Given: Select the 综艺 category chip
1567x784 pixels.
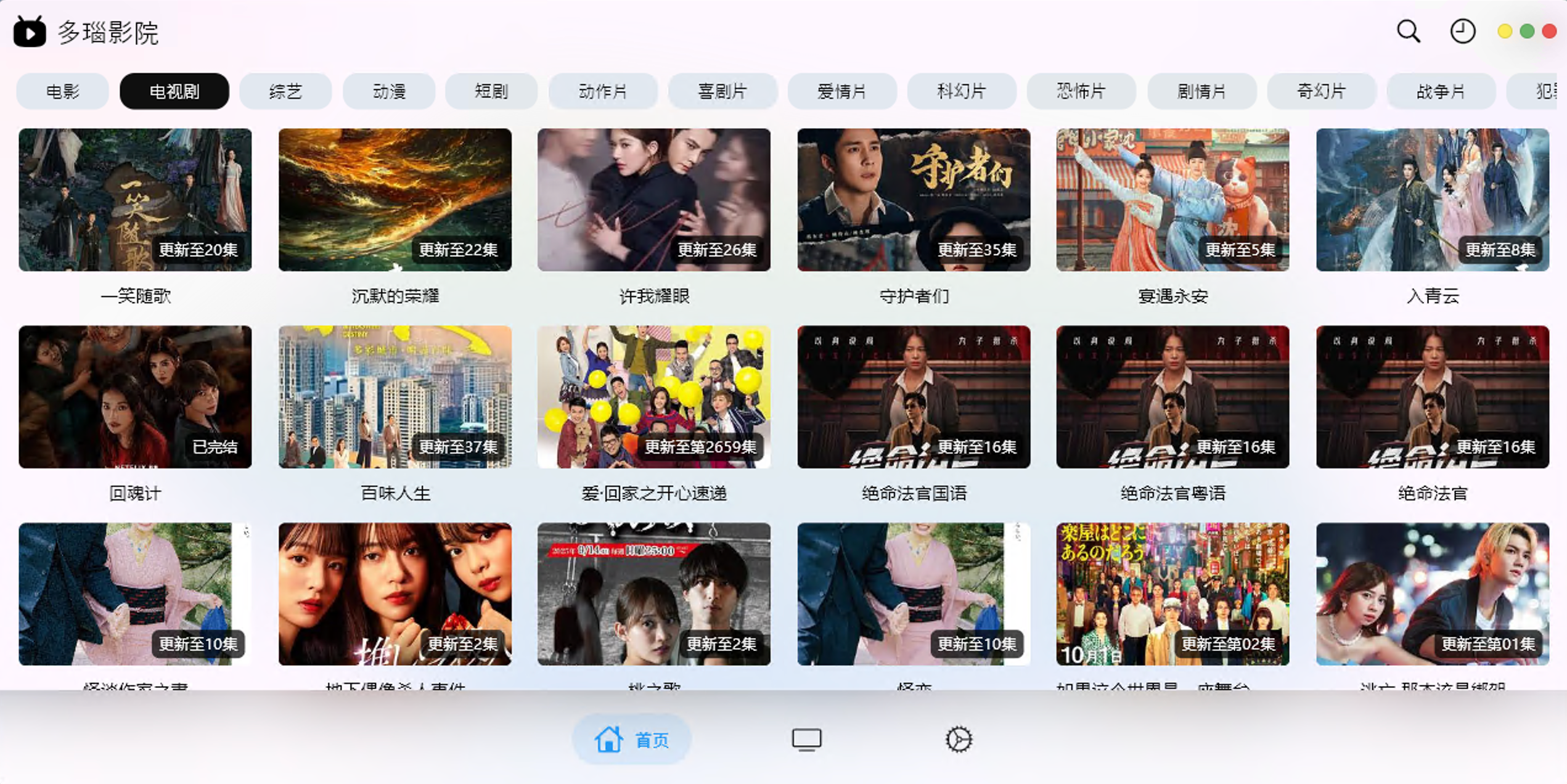Looking at the screenshot, I should pos(285,91).
